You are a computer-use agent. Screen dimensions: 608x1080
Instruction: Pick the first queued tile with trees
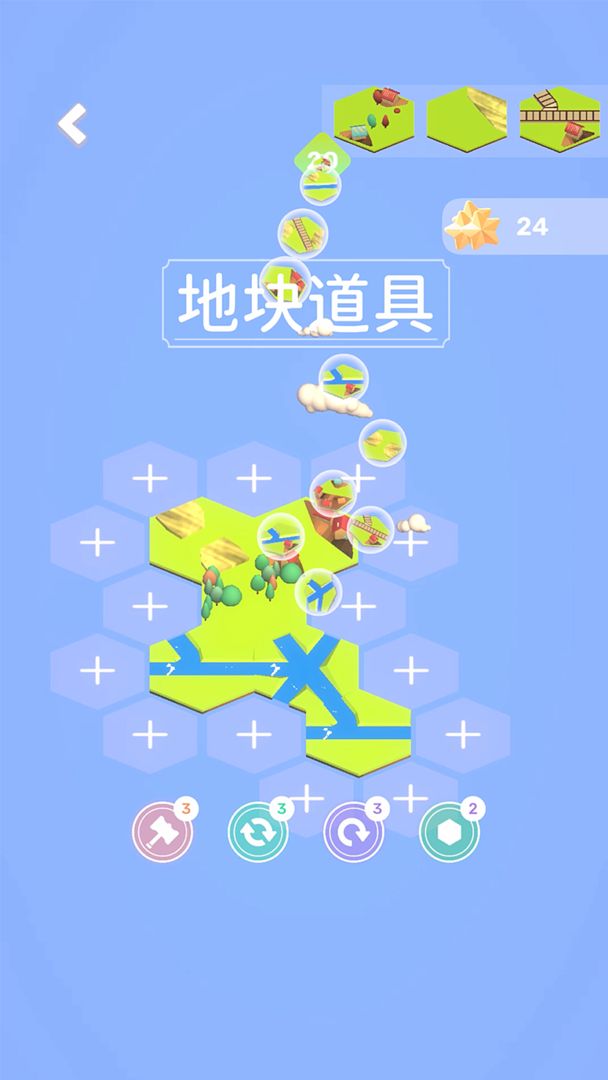click(x=374, y=119)
